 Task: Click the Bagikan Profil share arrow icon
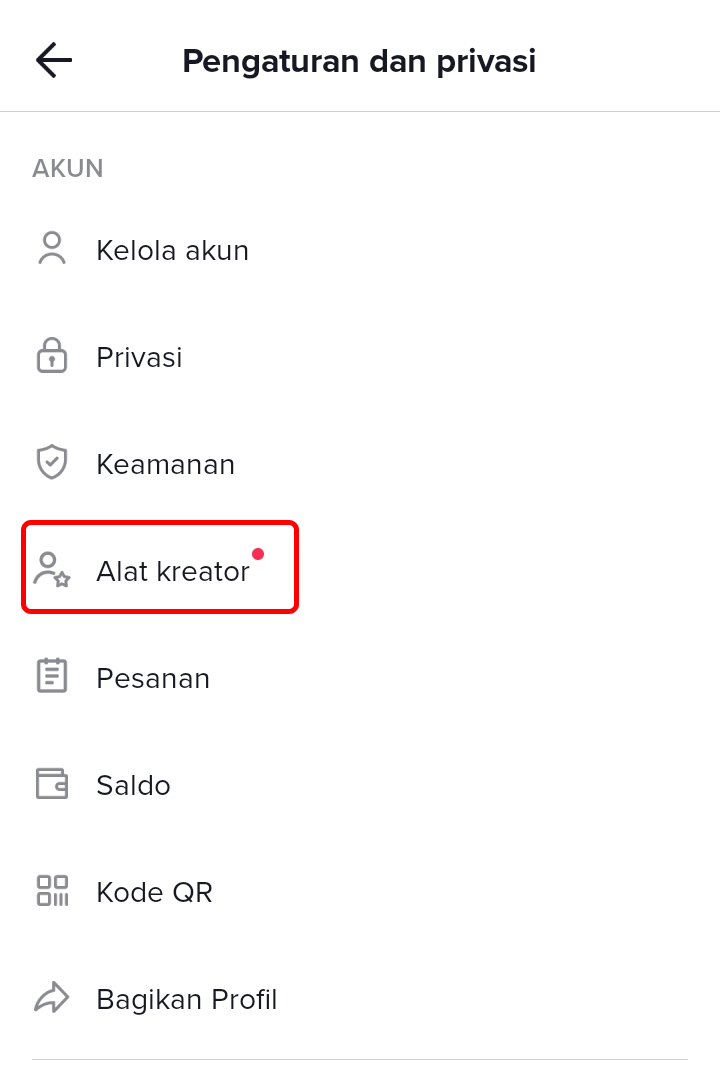[52, 997]
